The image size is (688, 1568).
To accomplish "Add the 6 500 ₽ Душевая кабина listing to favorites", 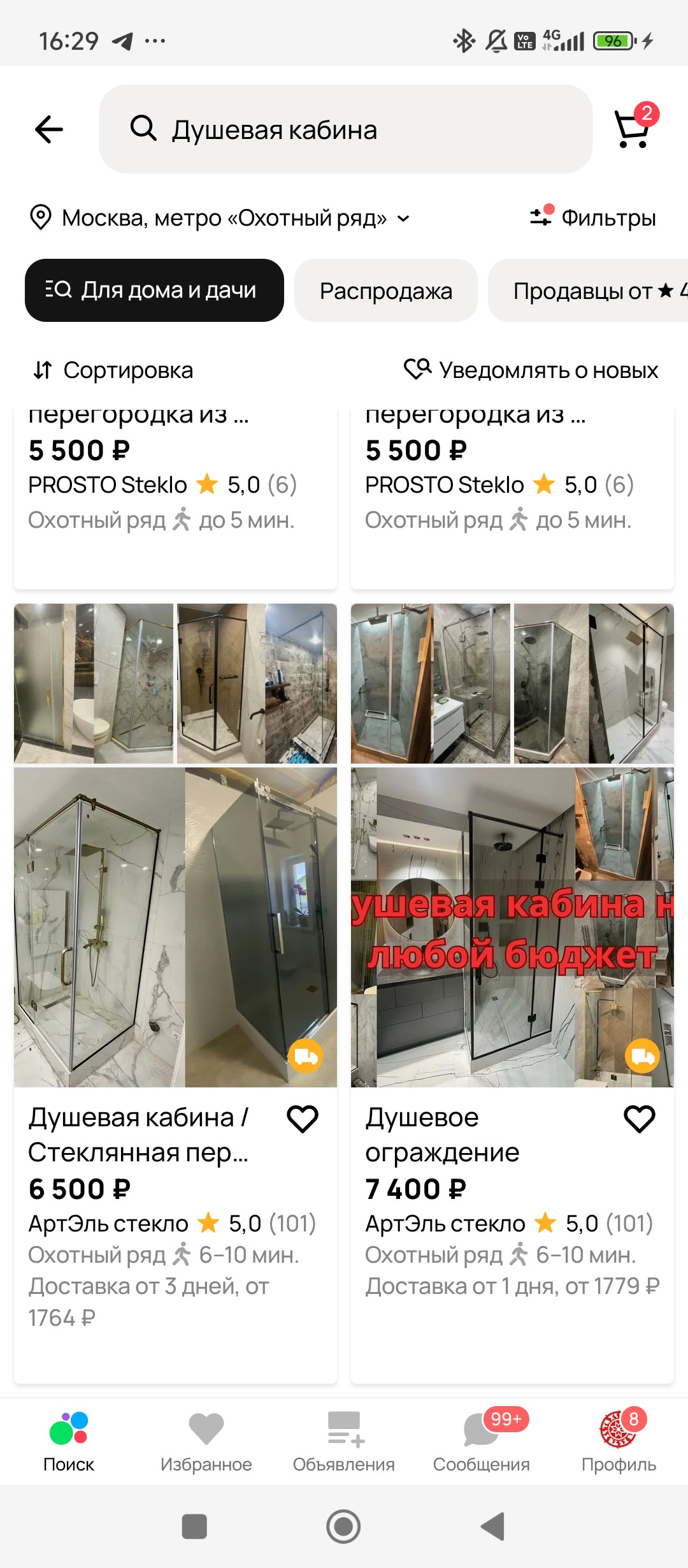I will 303,1119.
